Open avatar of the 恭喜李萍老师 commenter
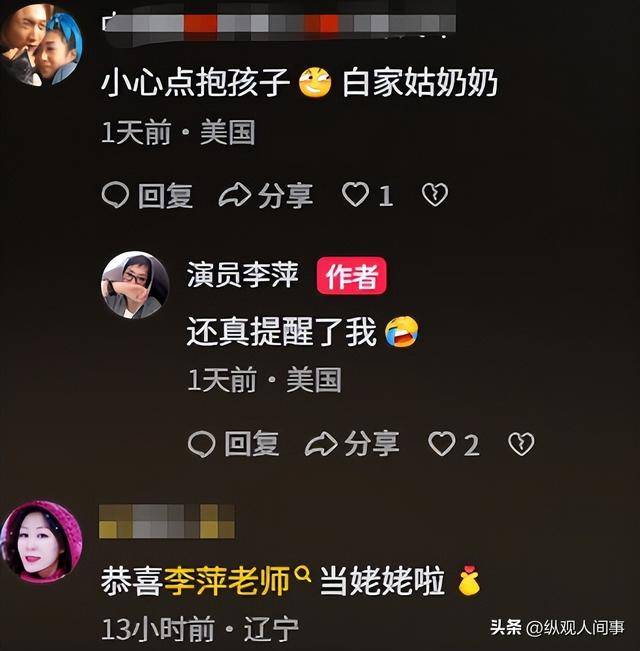The width and height of the screenshot is (640, 651). pos(41,541)
